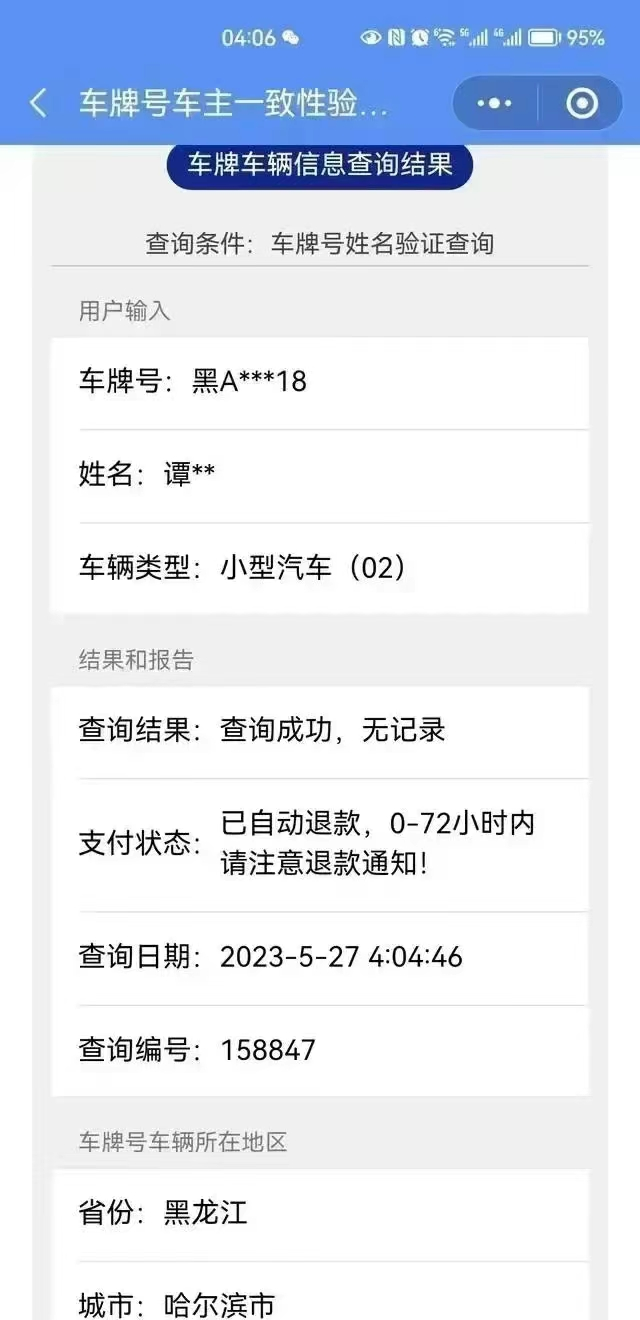
Task: Go back using the header arrow
Action: (38, 103)
